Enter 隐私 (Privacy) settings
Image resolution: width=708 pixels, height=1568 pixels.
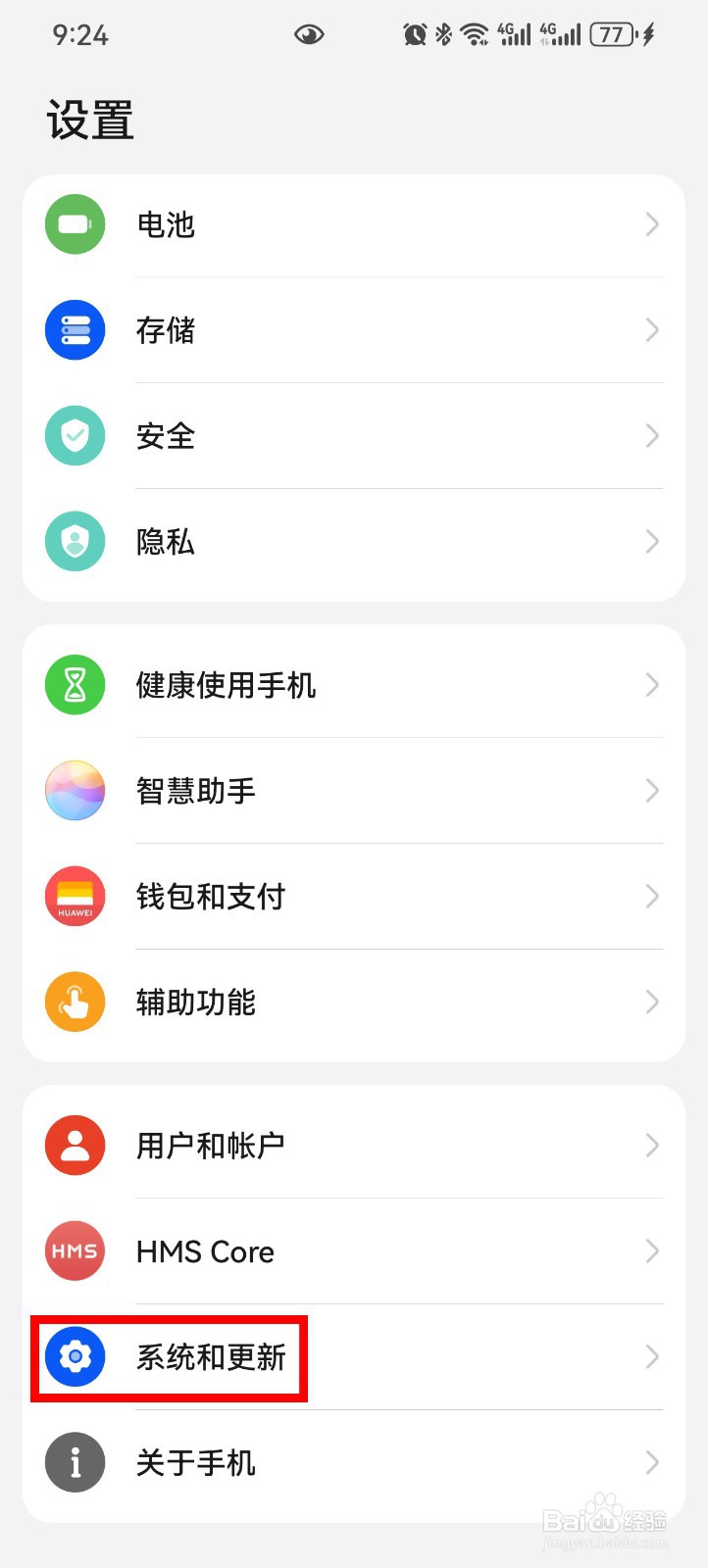[353, 542]
